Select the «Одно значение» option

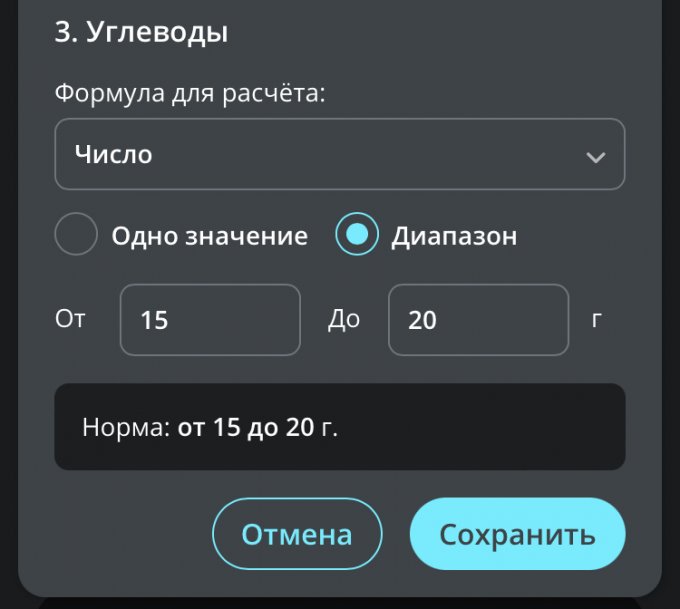76,236
